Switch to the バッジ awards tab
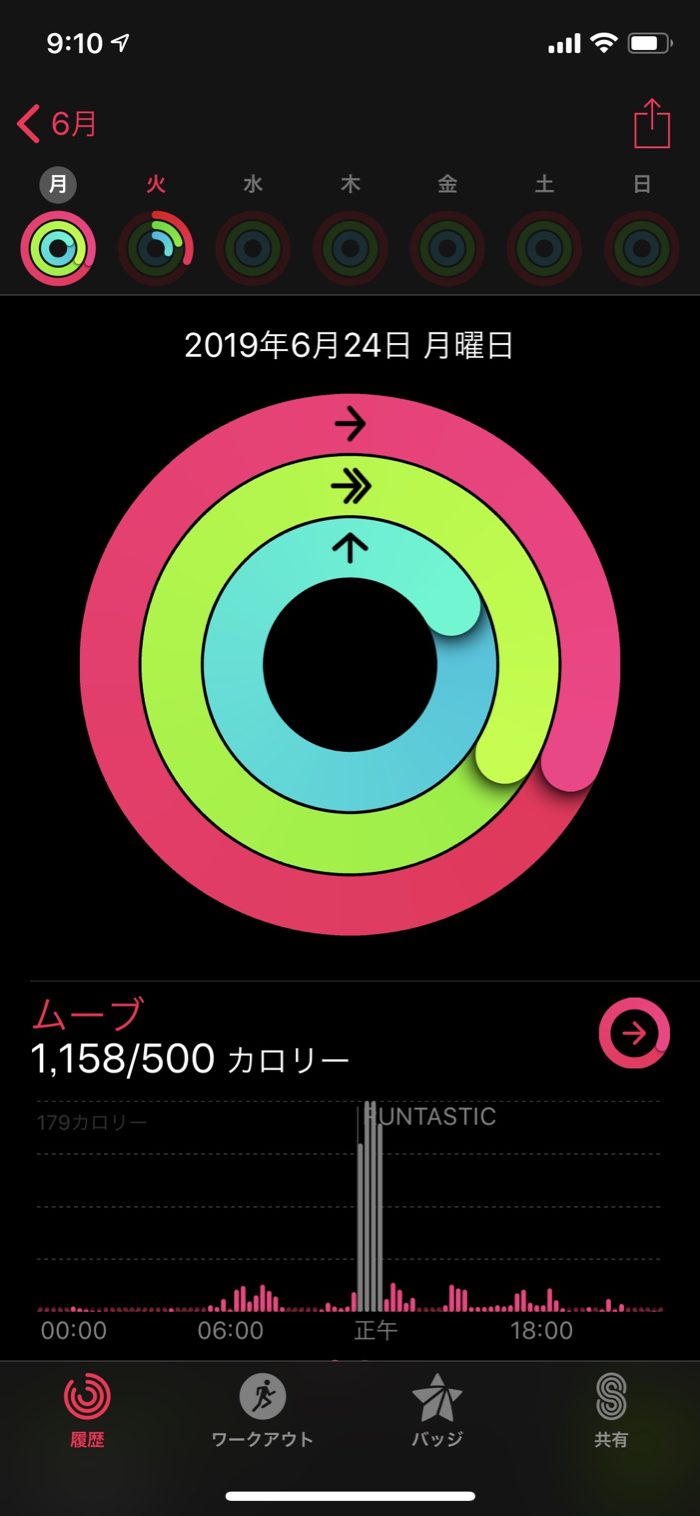This screenshot has width=700, height=1516. [437, 1410]
